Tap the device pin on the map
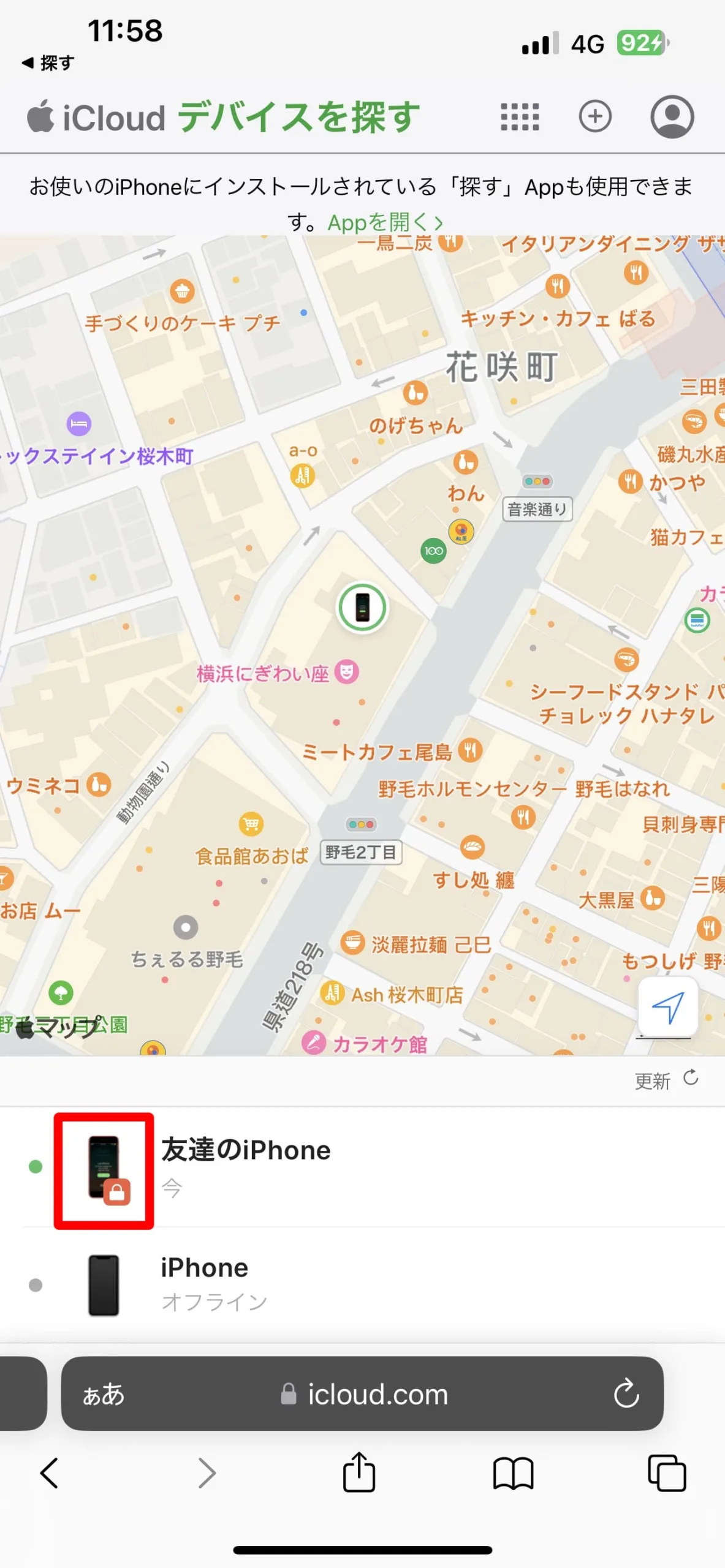Viewport: 725px width, 1568px height. (x=362, y=607)
